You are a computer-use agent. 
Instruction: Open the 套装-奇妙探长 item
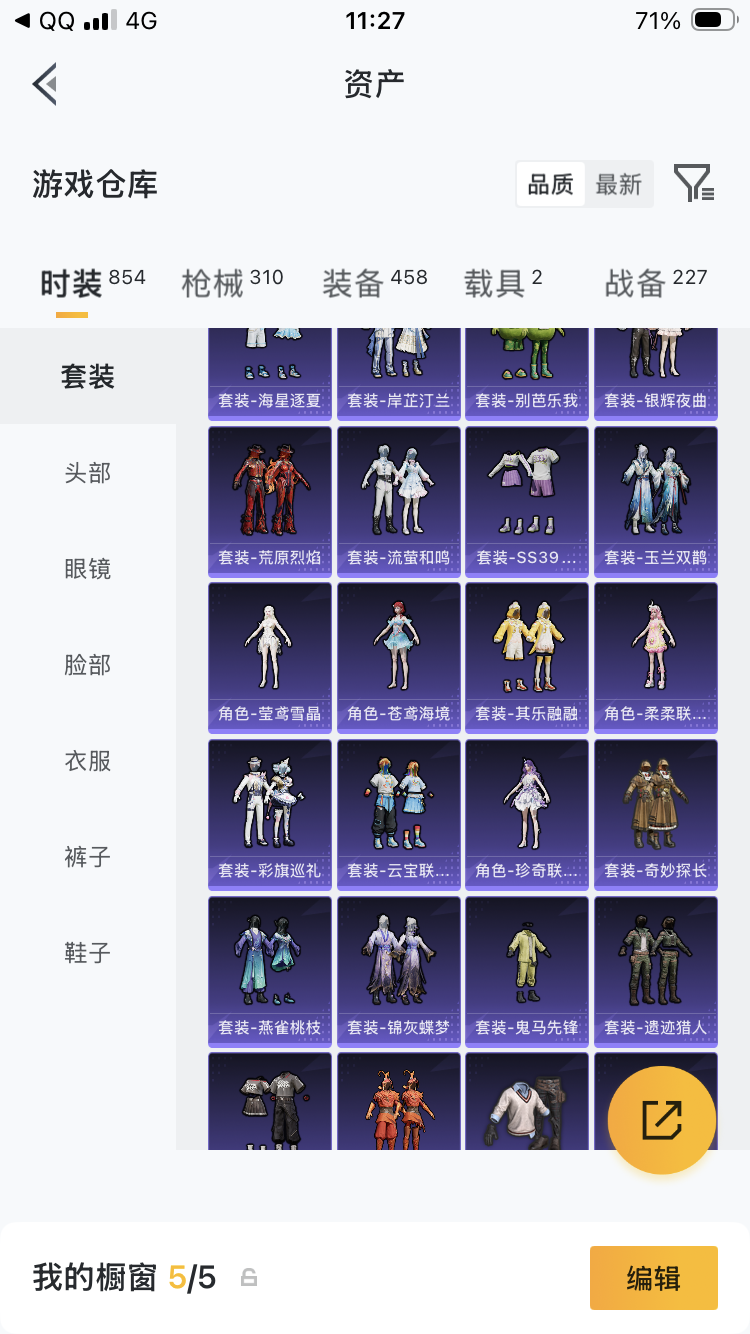[656, 814]
